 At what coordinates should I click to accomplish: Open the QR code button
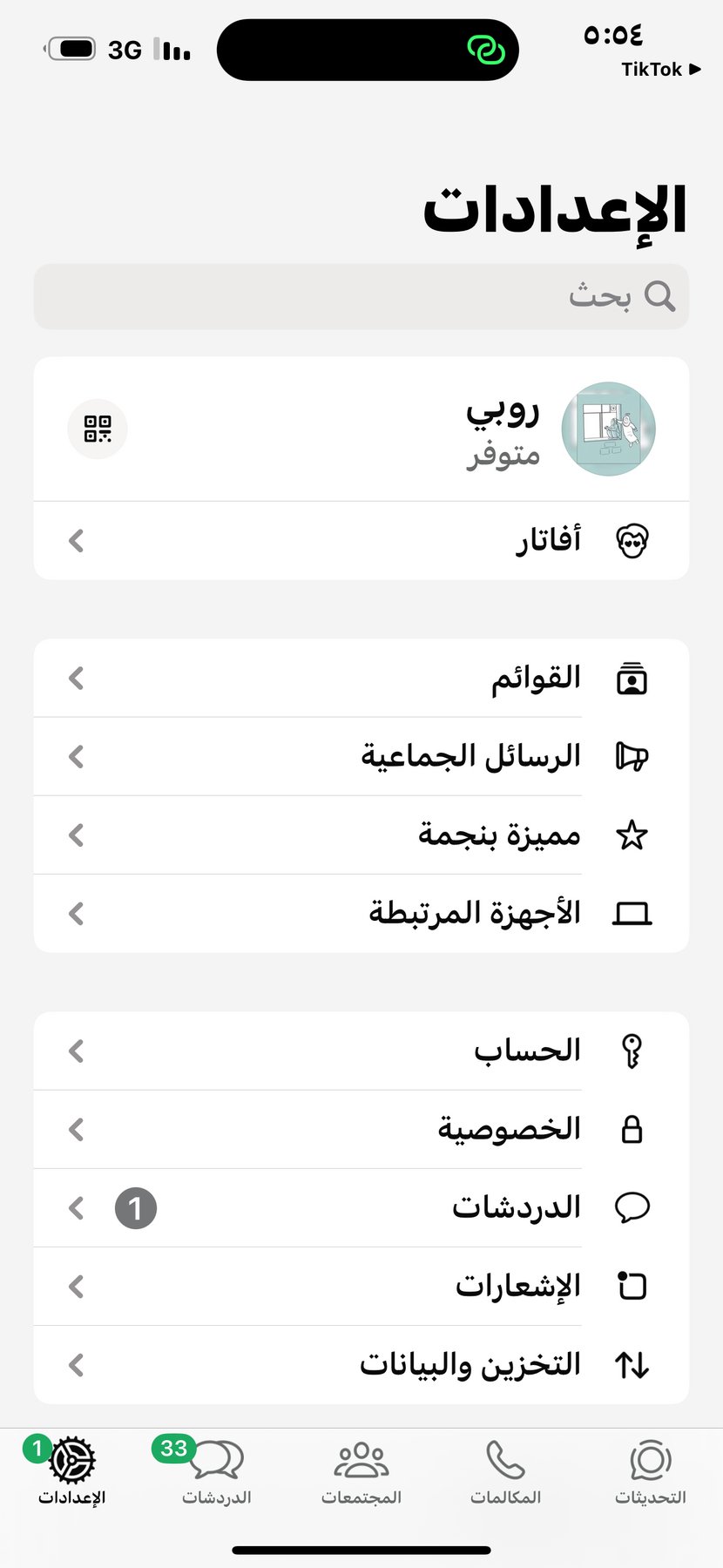[x=98, y=429]
